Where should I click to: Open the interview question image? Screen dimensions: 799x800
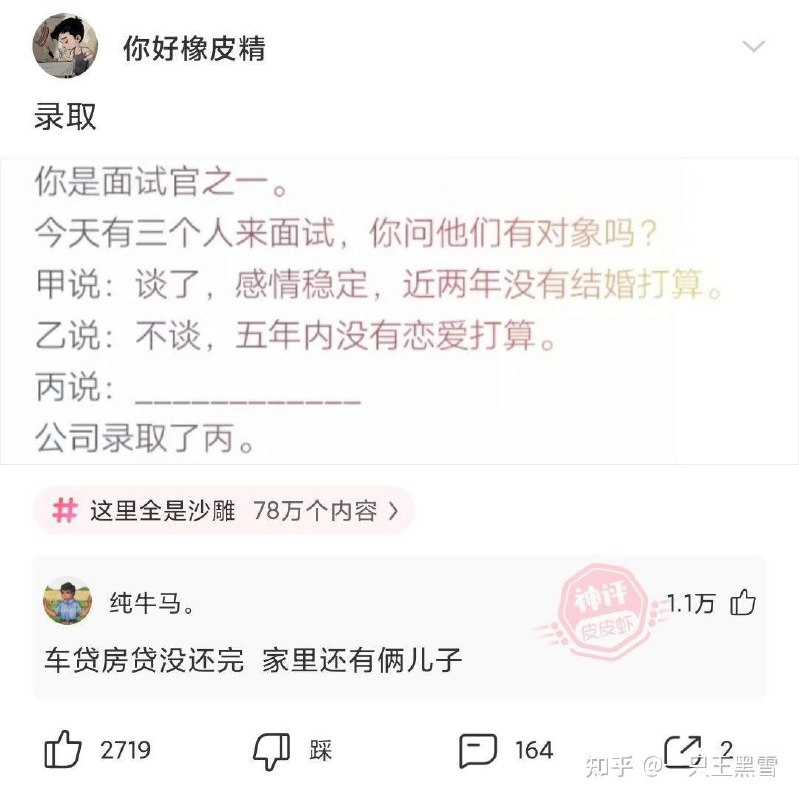[400, 311]
